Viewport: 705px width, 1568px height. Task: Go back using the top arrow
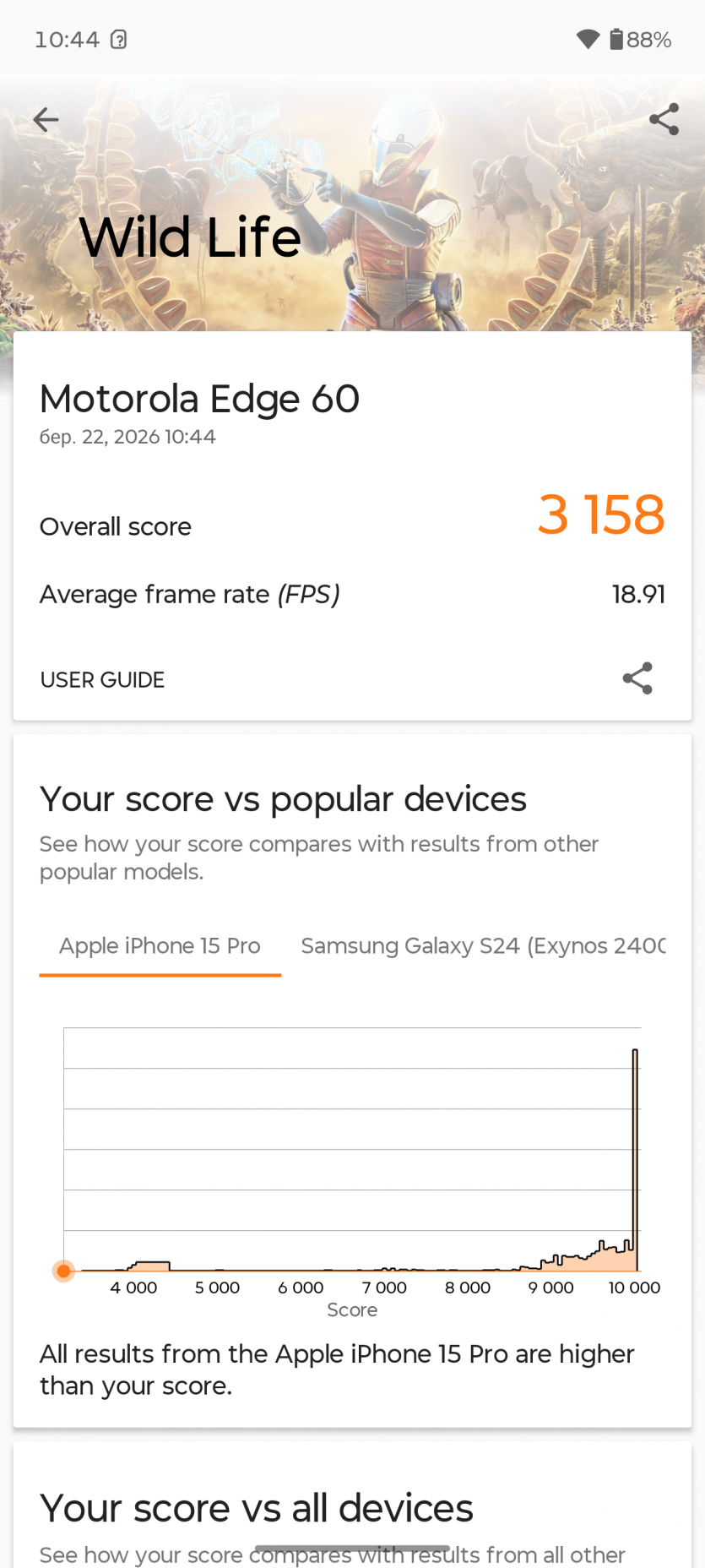[x=46, y=120]
